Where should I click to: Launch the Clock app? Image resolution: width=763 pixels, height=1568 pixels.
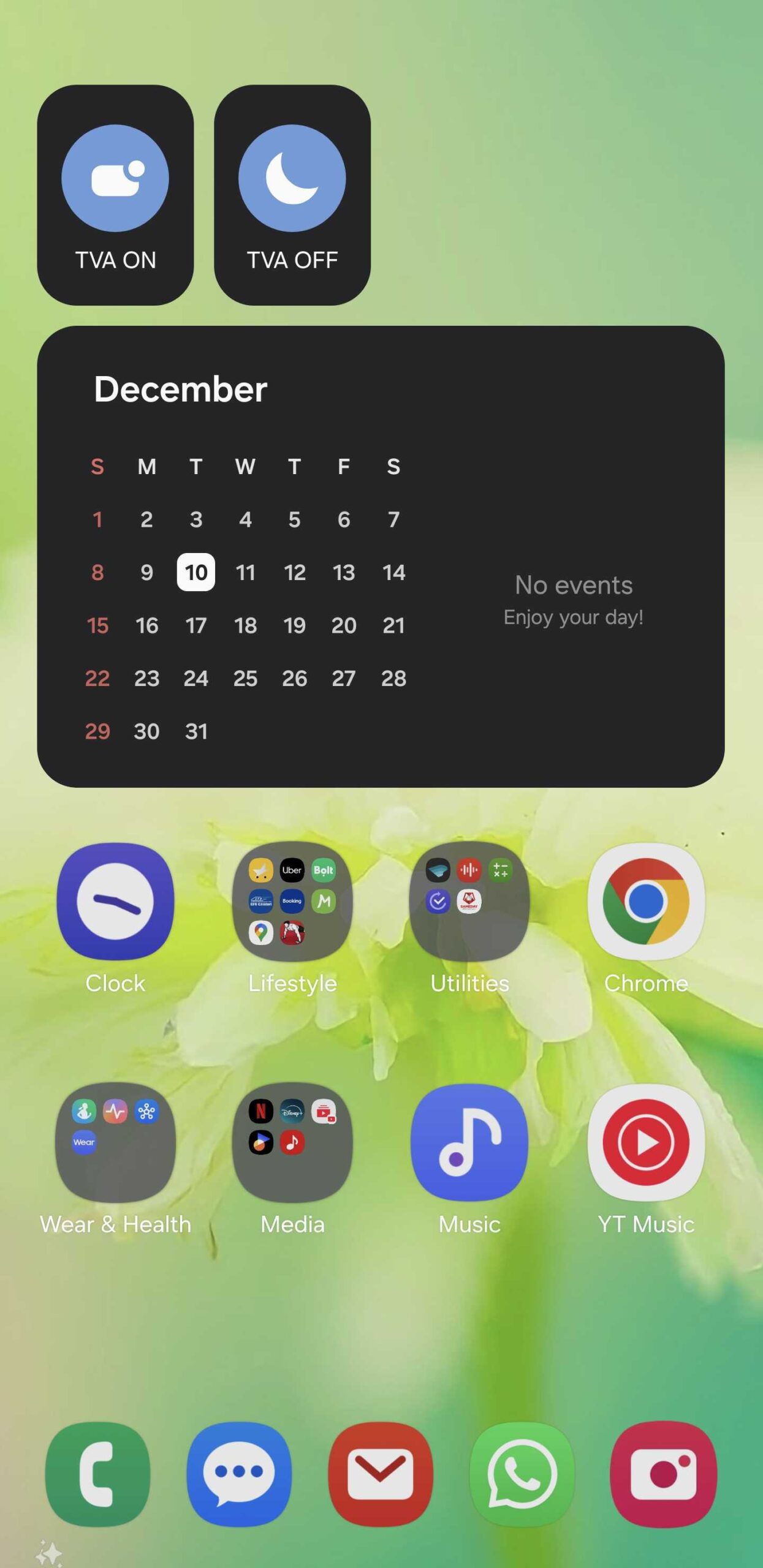pos(115,901)
